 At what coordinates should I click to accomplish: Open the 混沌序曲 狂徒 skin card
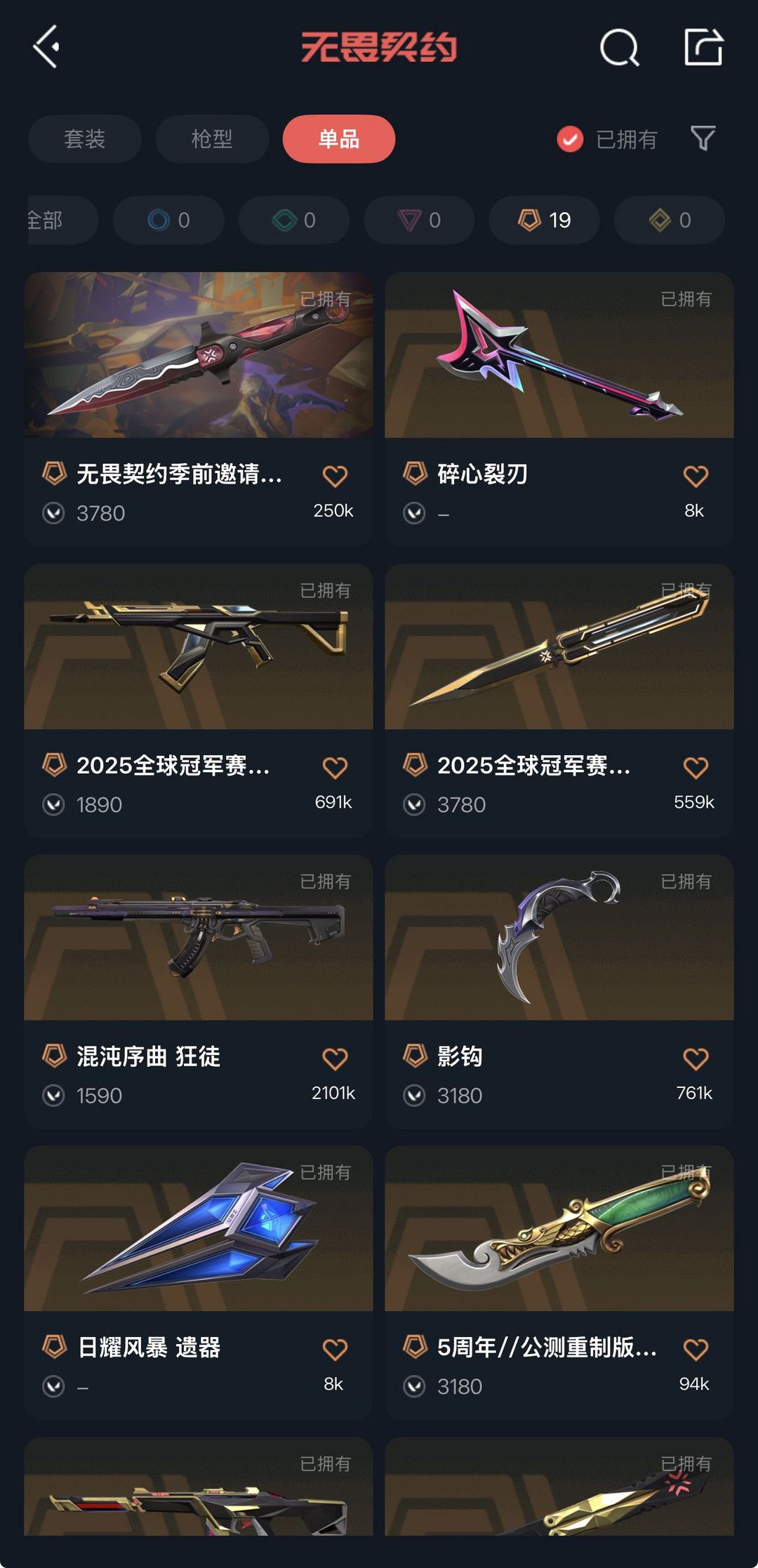pos(199,991)
